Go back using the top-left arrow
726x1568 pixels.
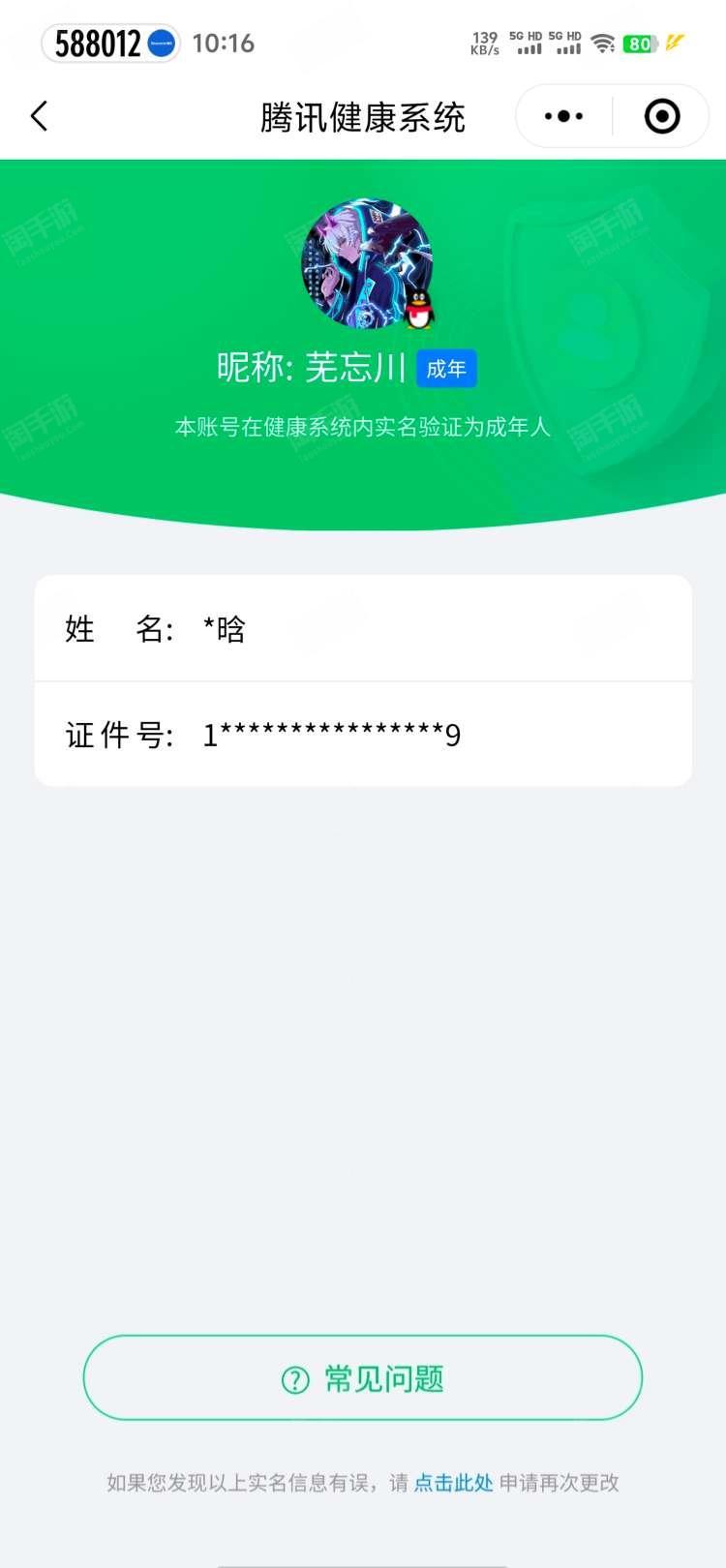40,116
